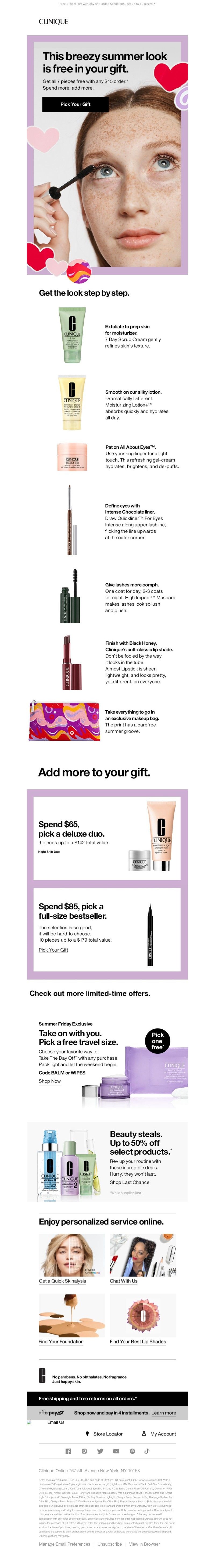Open the Shop Last Chance link
Image resolution: width=215 pixels, height=1568 pixels.
point(129,1182)
